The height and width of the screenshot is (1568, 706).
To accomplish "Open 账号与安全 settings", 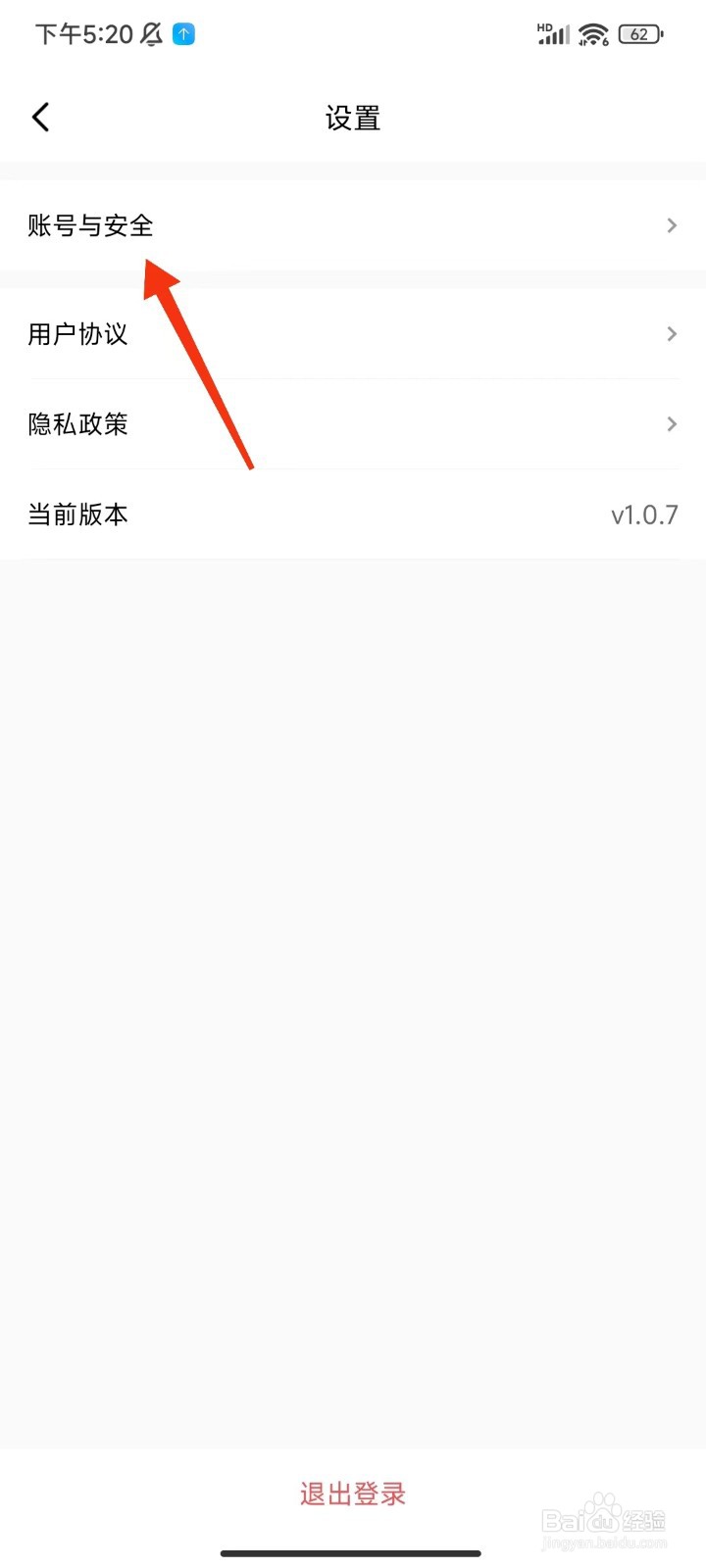I will pos(90,225).
